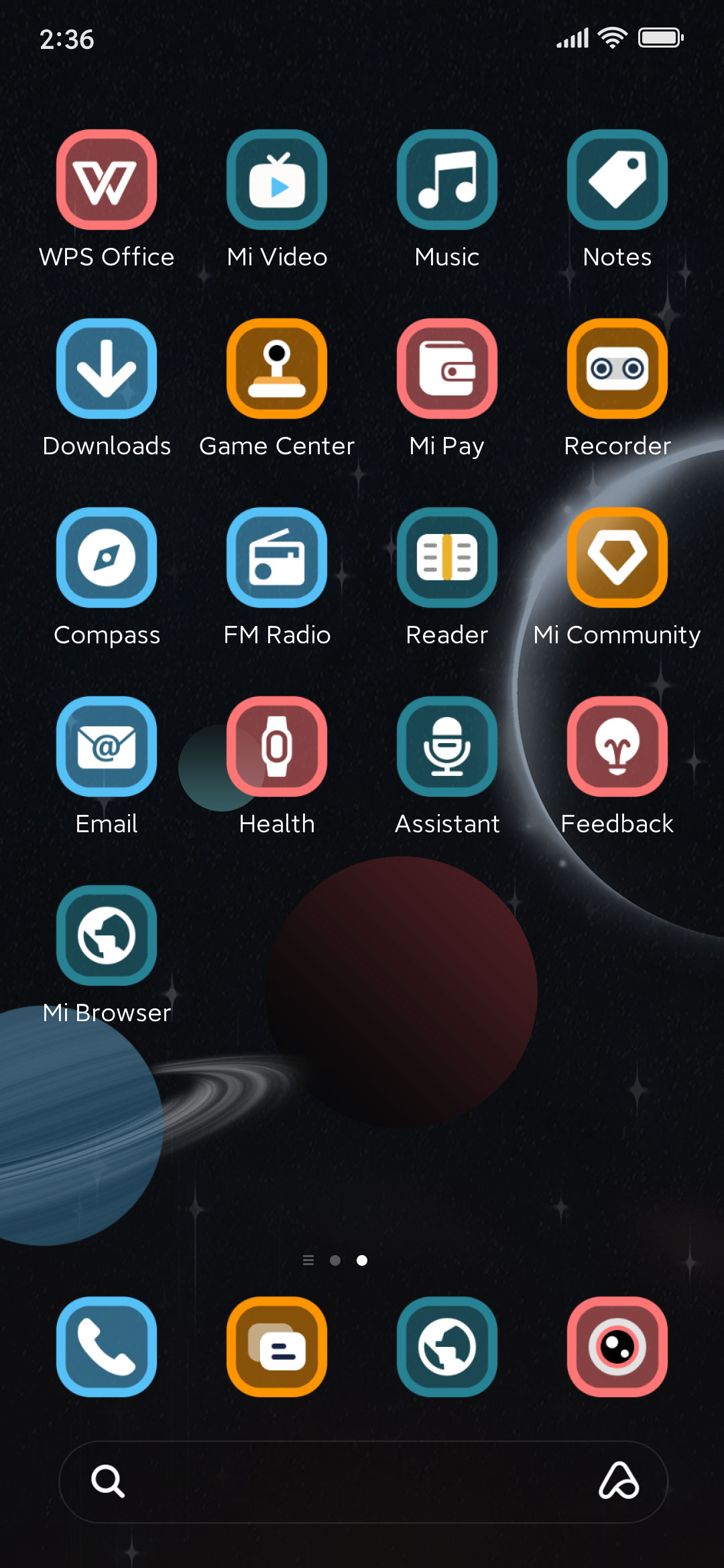Launch the Camera from the dock
The height and width of the screenshot is (1568, 724).
(x=617, y=1347)
